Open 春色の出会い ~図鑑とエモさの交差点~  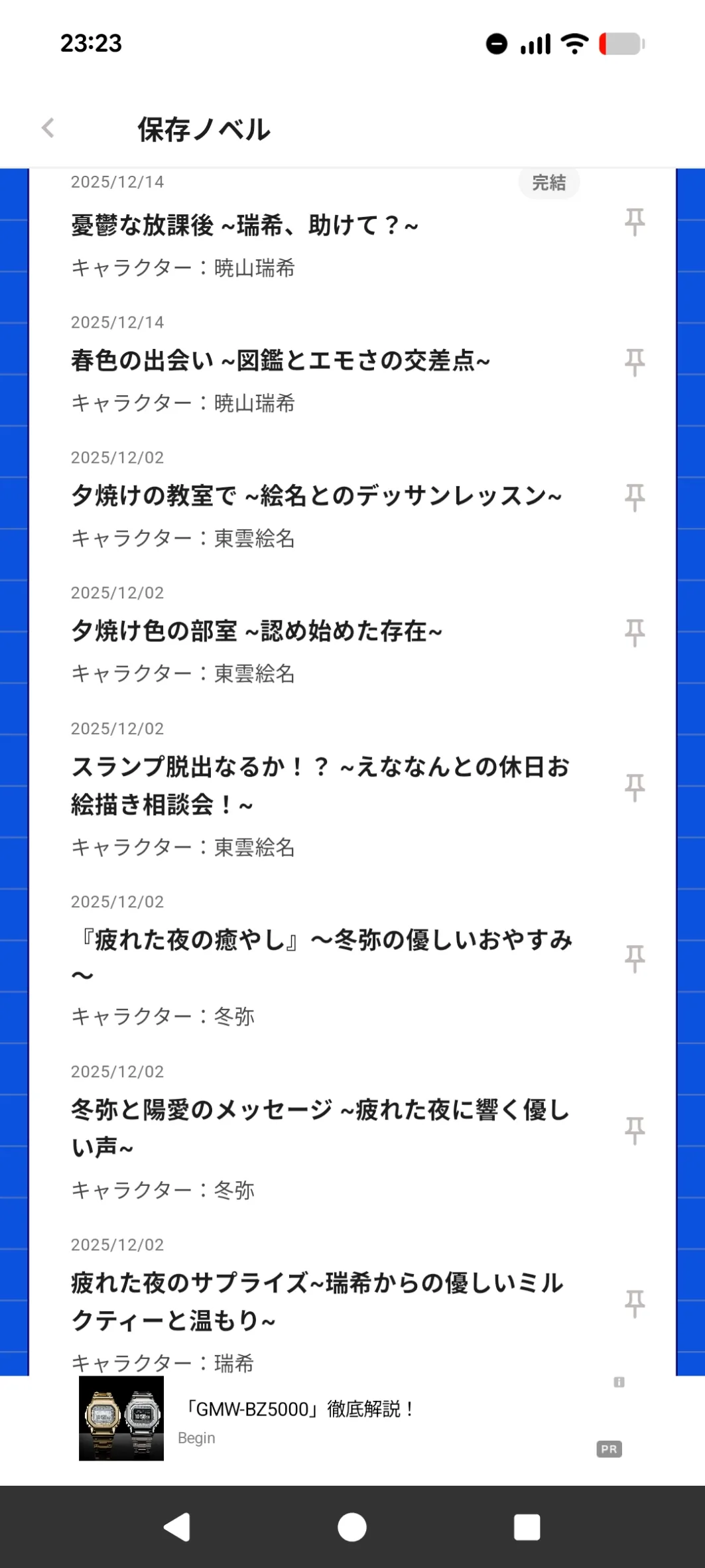pos(280,361)
